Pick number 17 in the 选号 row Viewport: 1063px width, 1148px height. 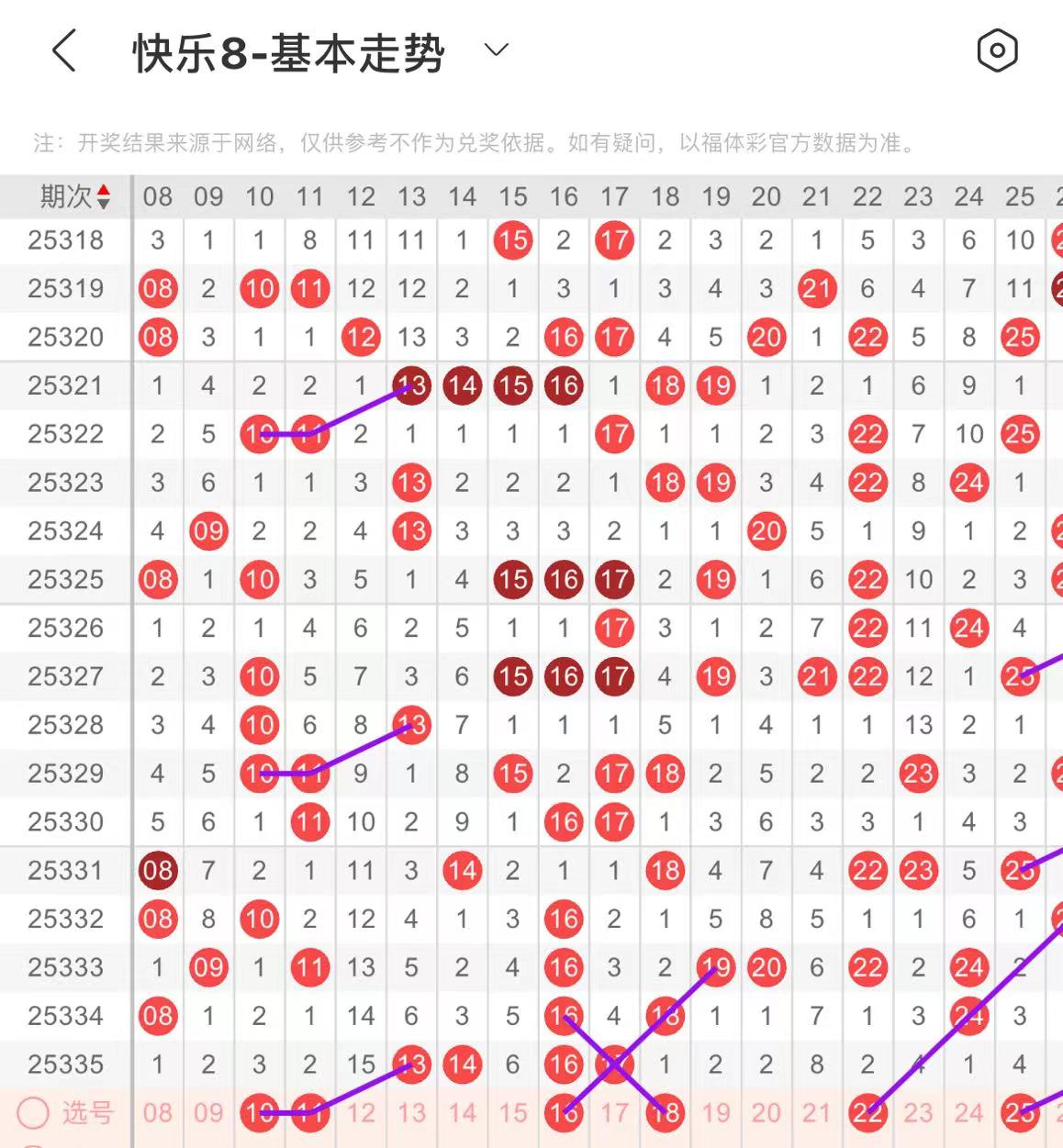coord(614,1113)
